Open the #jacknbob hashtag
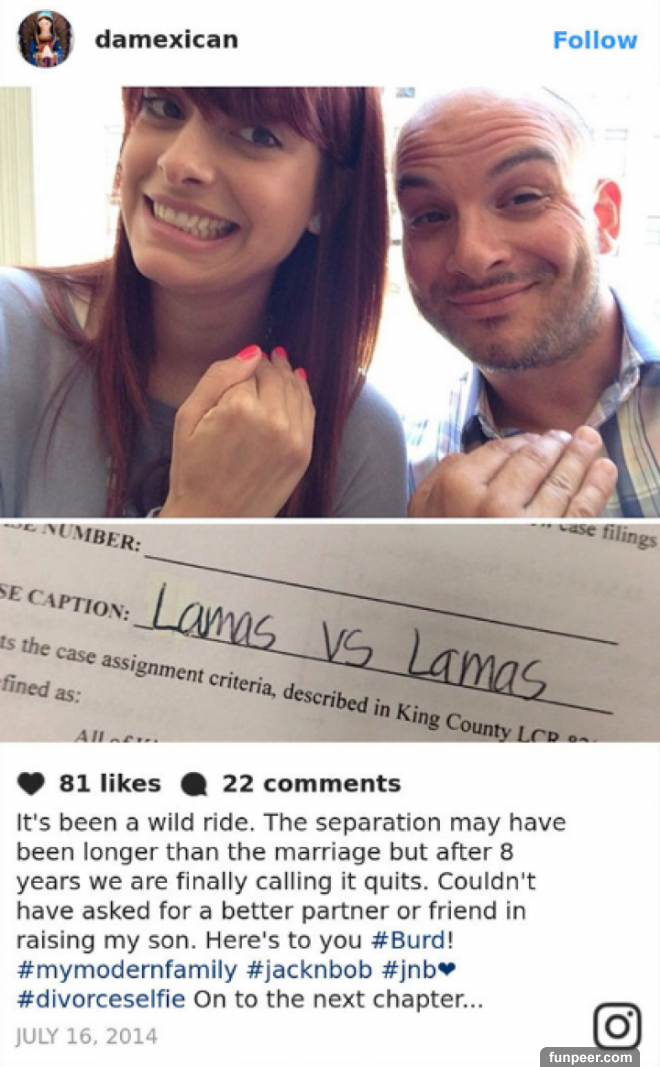The width and height of the screenshot is (660, 1067). click(x=307, y=970)
